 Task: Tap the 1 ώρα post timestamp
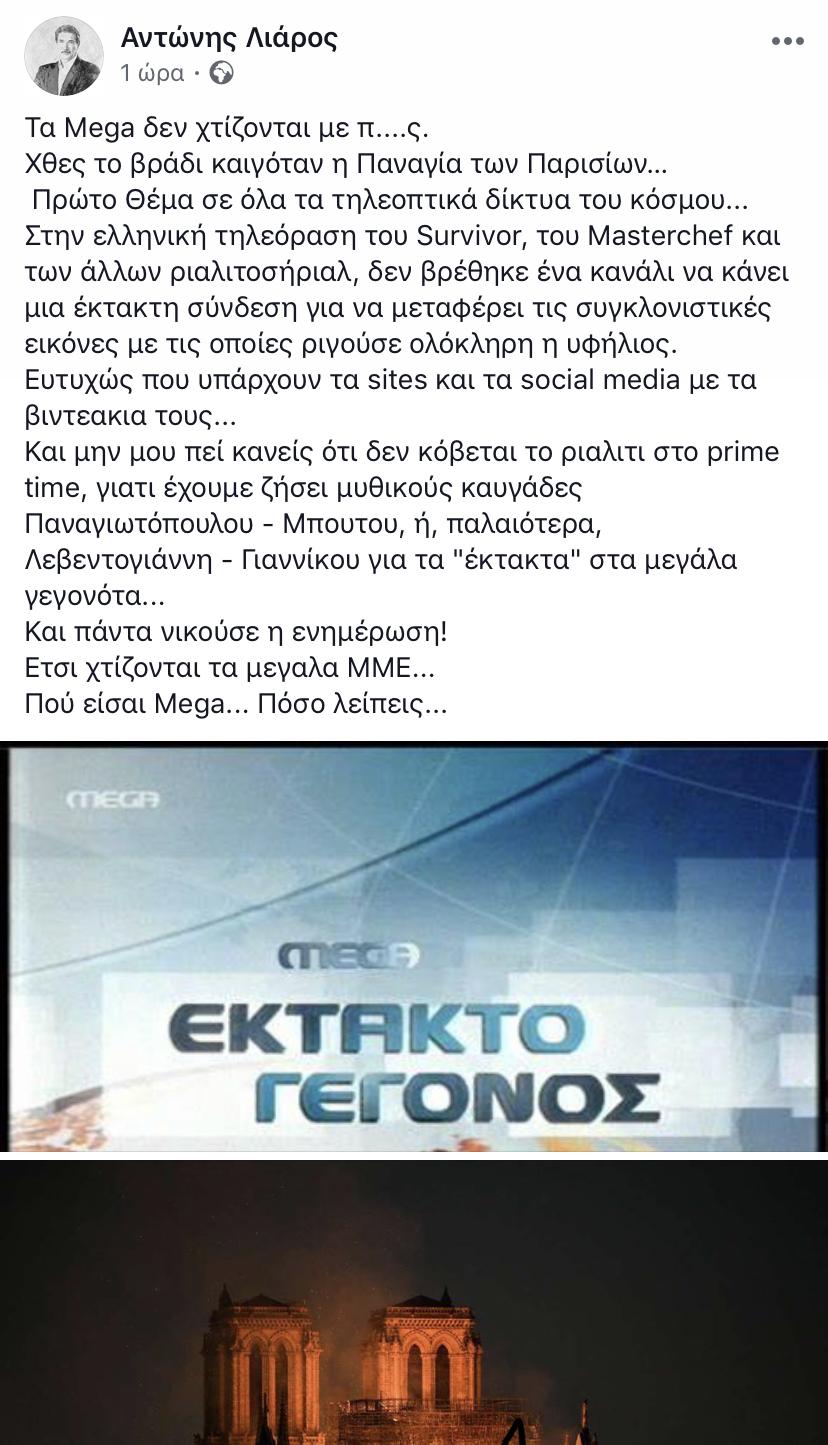152,73
